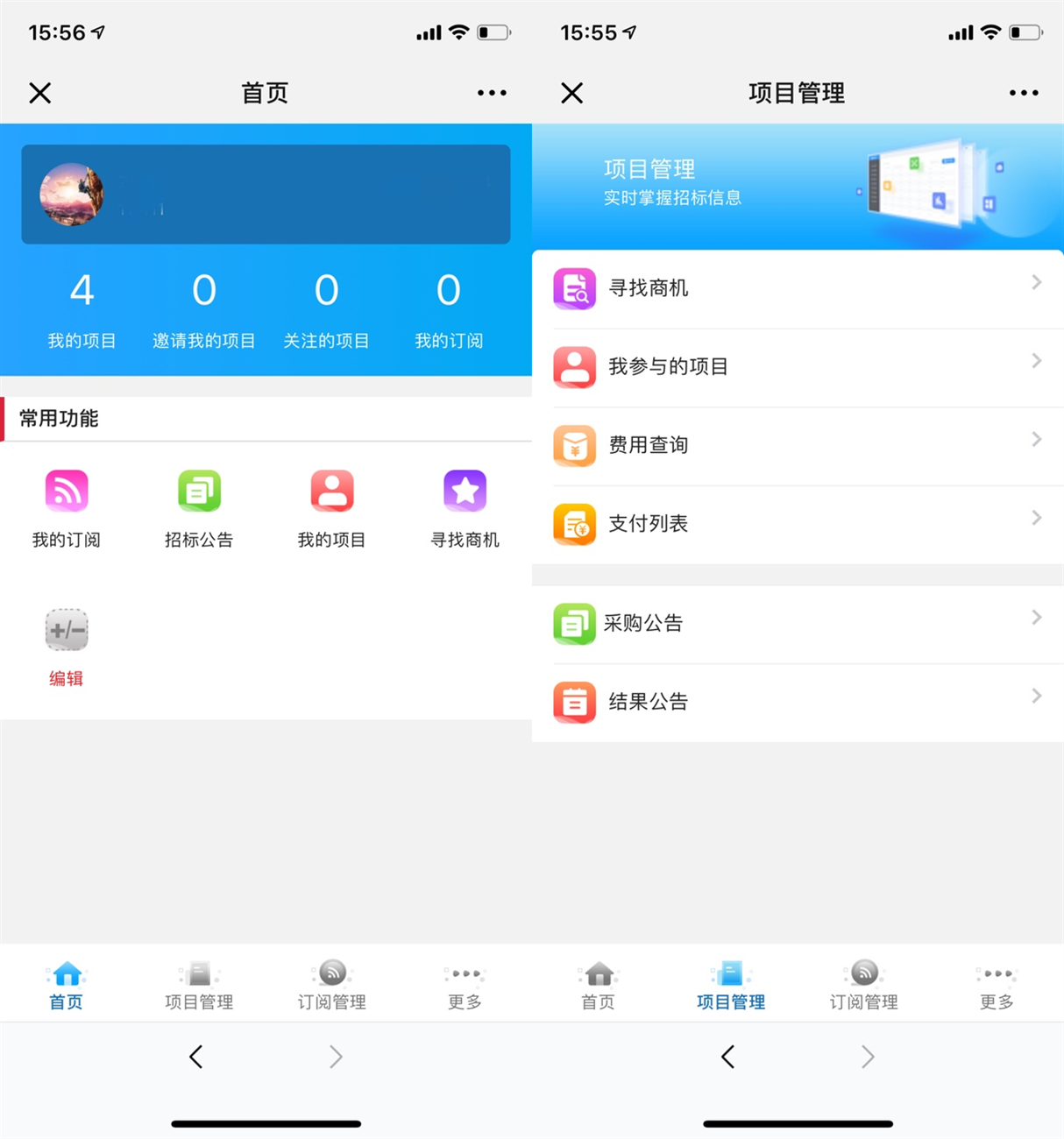
Task: Close the 首页 screen with X
Action: pos(40,93)
